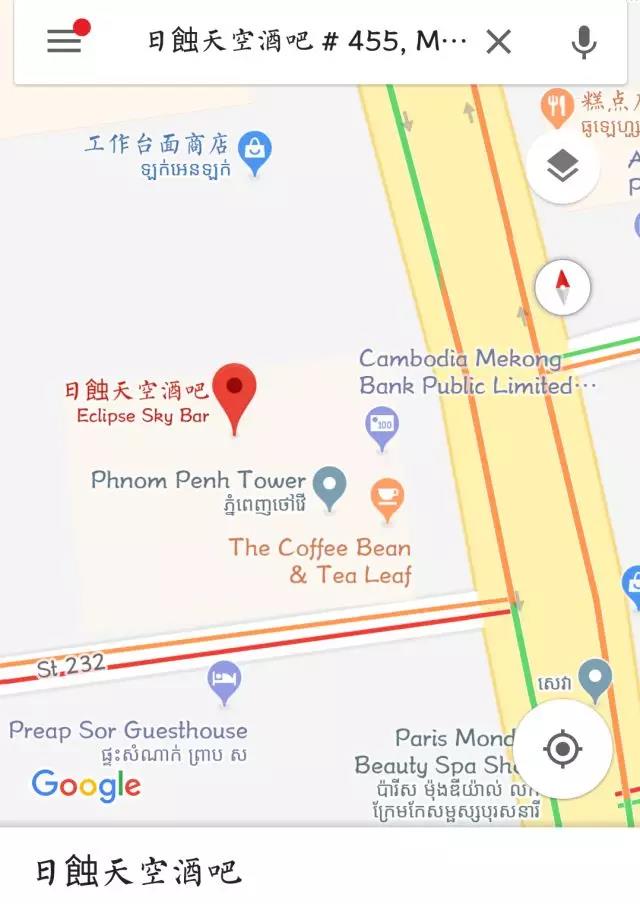Select The Coffee Bean & Tea Leaf marker

(387, 497)
